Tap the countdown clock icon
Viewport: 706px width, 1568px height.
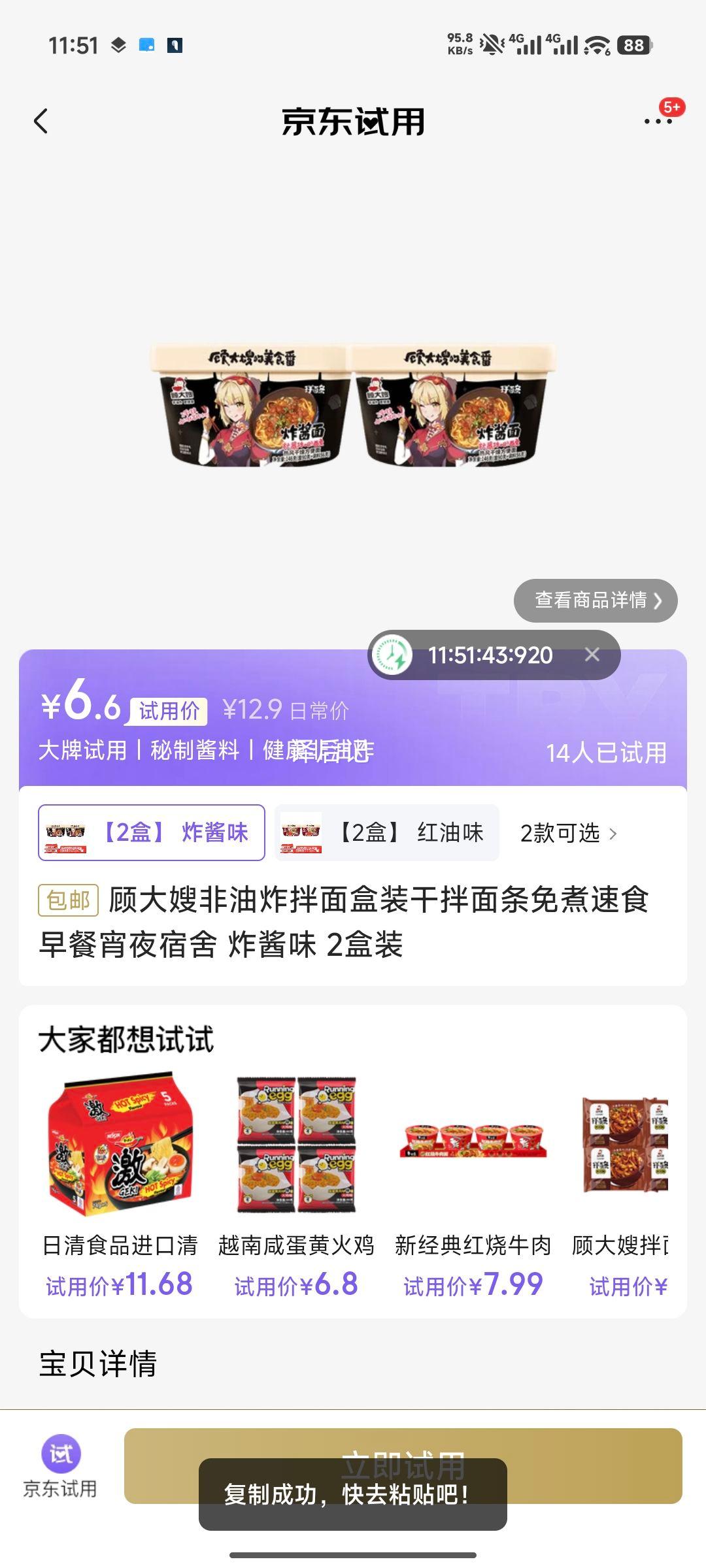(x=391, y=657)
